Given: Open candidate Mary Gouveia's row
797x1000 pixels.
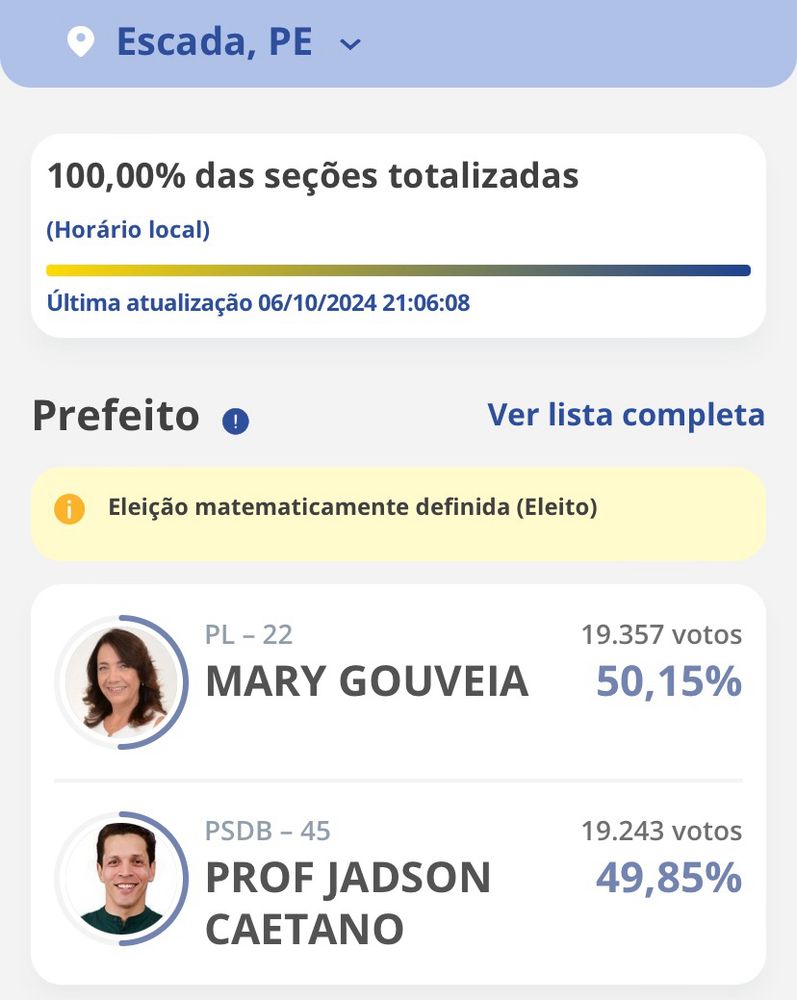Looking at the screenshot, I should click(398, 682).
